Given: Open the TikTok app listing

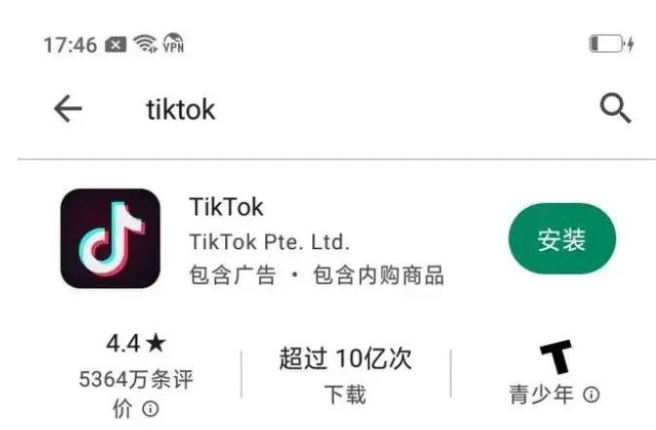Looking at the screenshot, I should tap(226, 208).
